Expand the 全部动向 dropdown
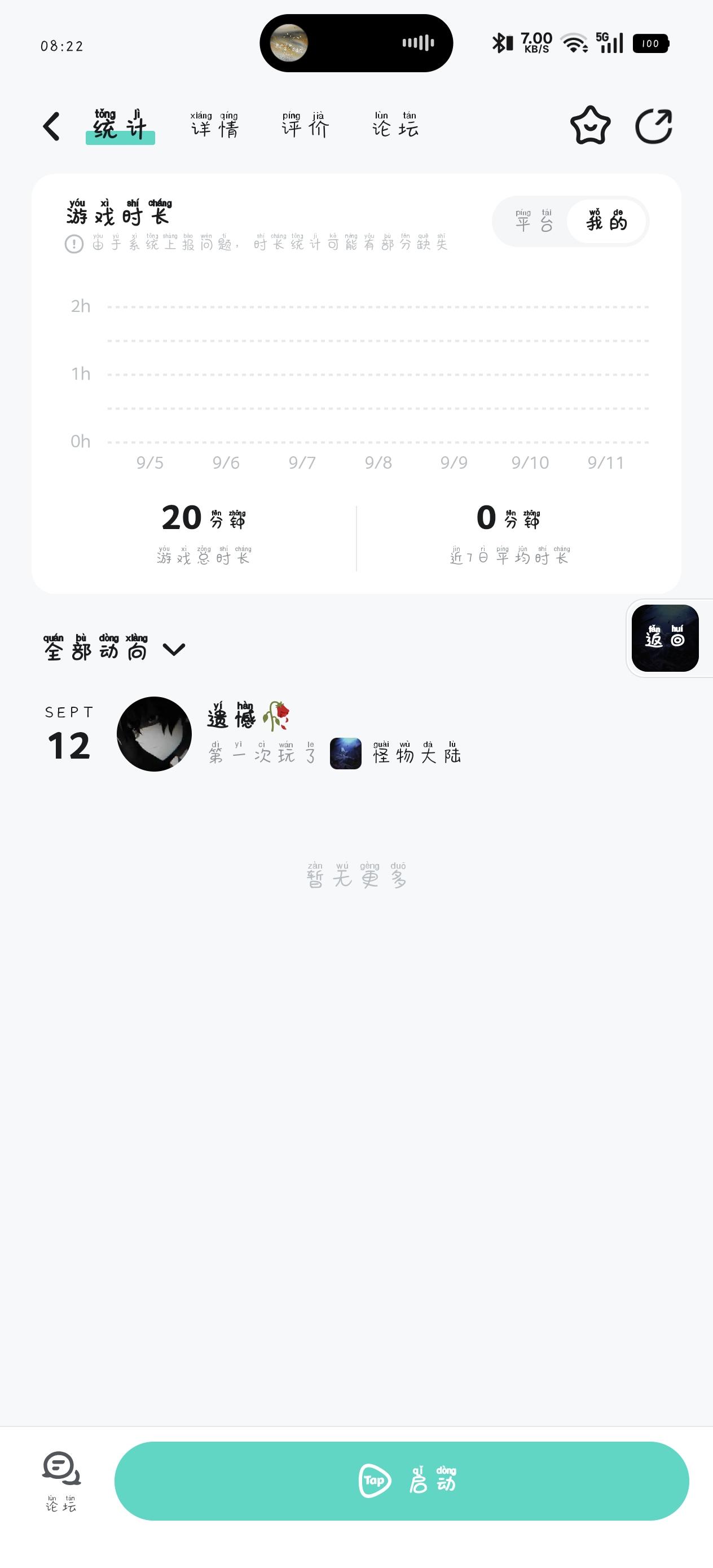 click(109, 649)
